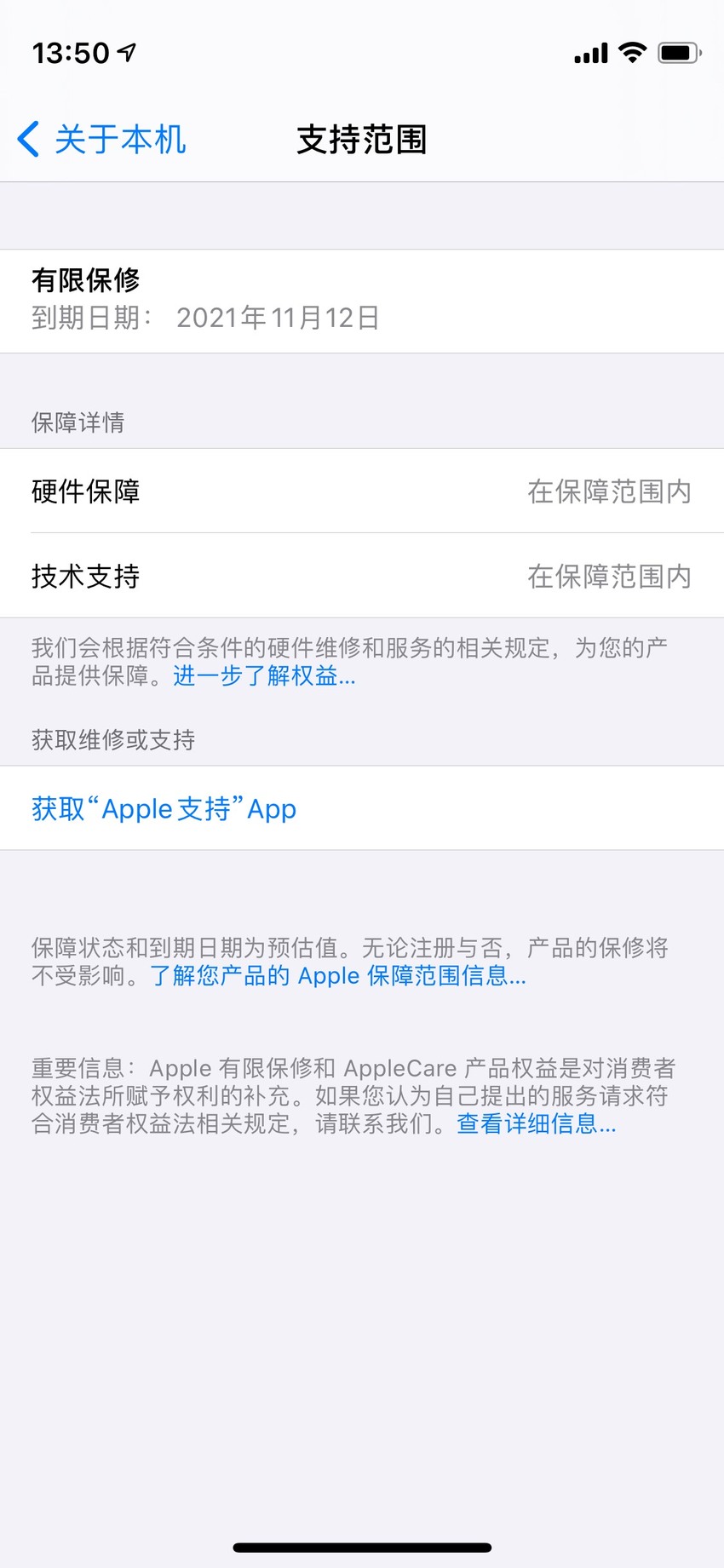The image size is (724, 1568).
Task: Open the 查看详细信息 link
Action: pyautogui.click(x=536, y=1124)
